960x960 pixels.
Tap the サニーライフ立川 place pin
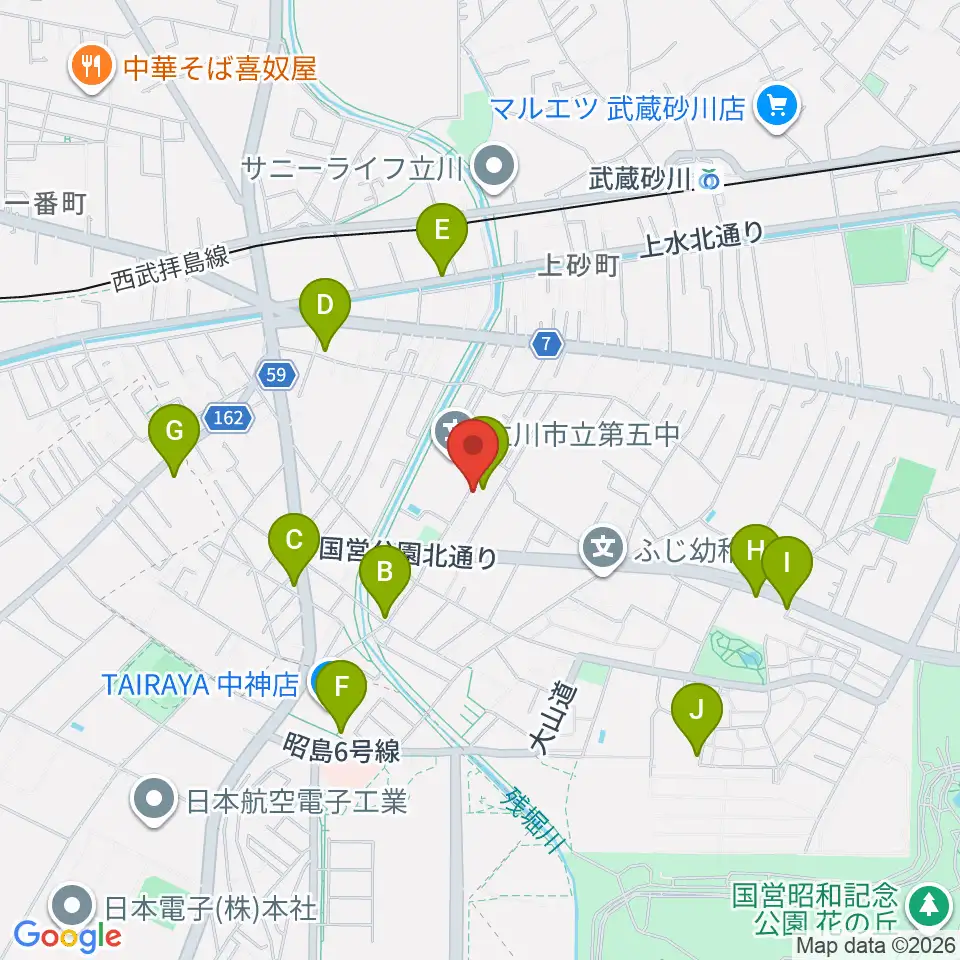495,167
